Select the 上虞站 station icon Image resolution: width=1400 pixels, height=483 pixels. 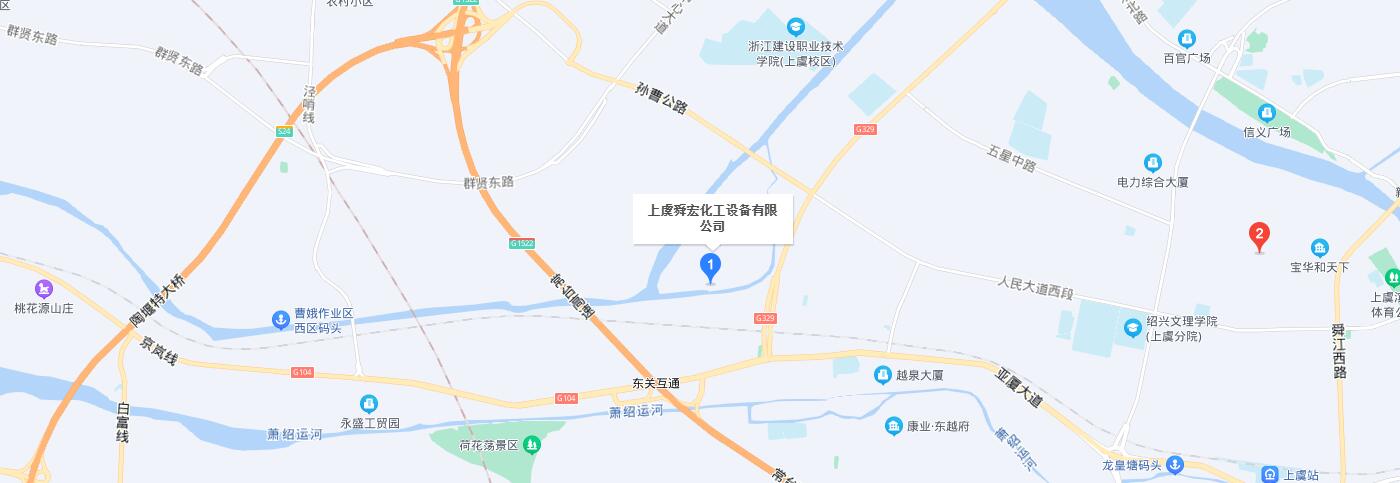pyautogui.click(x=1269, y=474)
